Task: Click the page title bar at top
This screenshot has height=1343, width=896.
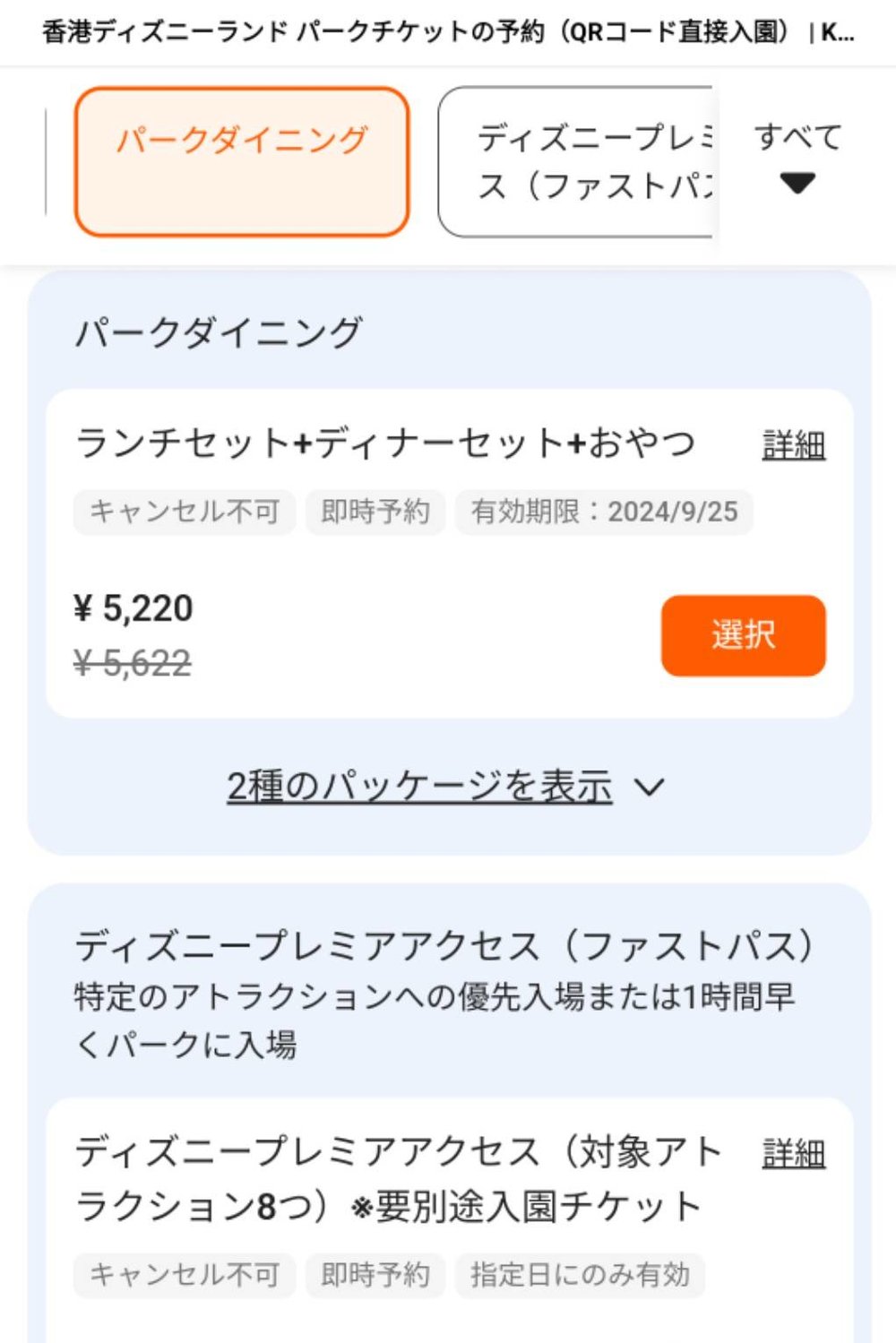Action: click(x=448, y=32)
